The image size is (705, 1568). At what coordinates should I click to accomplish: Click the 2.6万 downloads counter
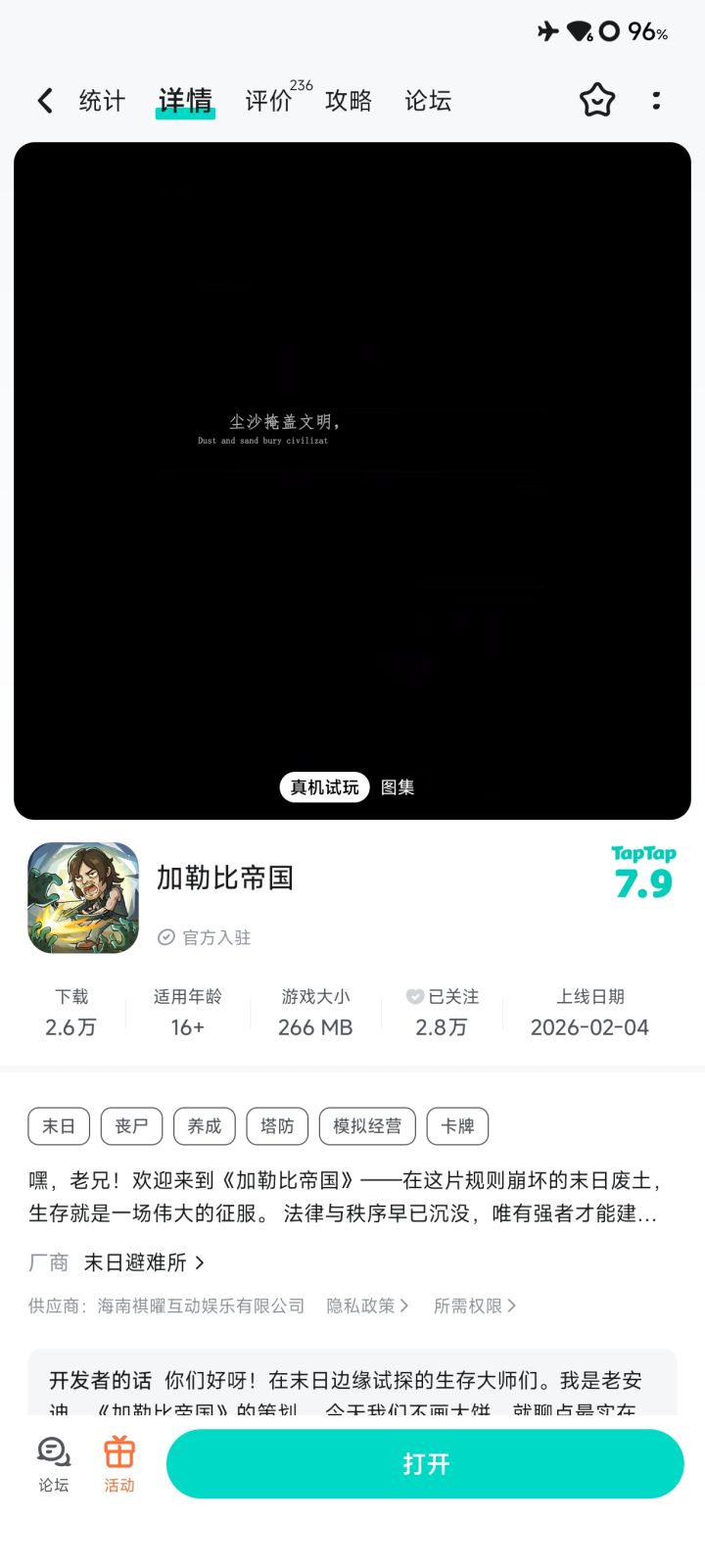click(72, 1027)
